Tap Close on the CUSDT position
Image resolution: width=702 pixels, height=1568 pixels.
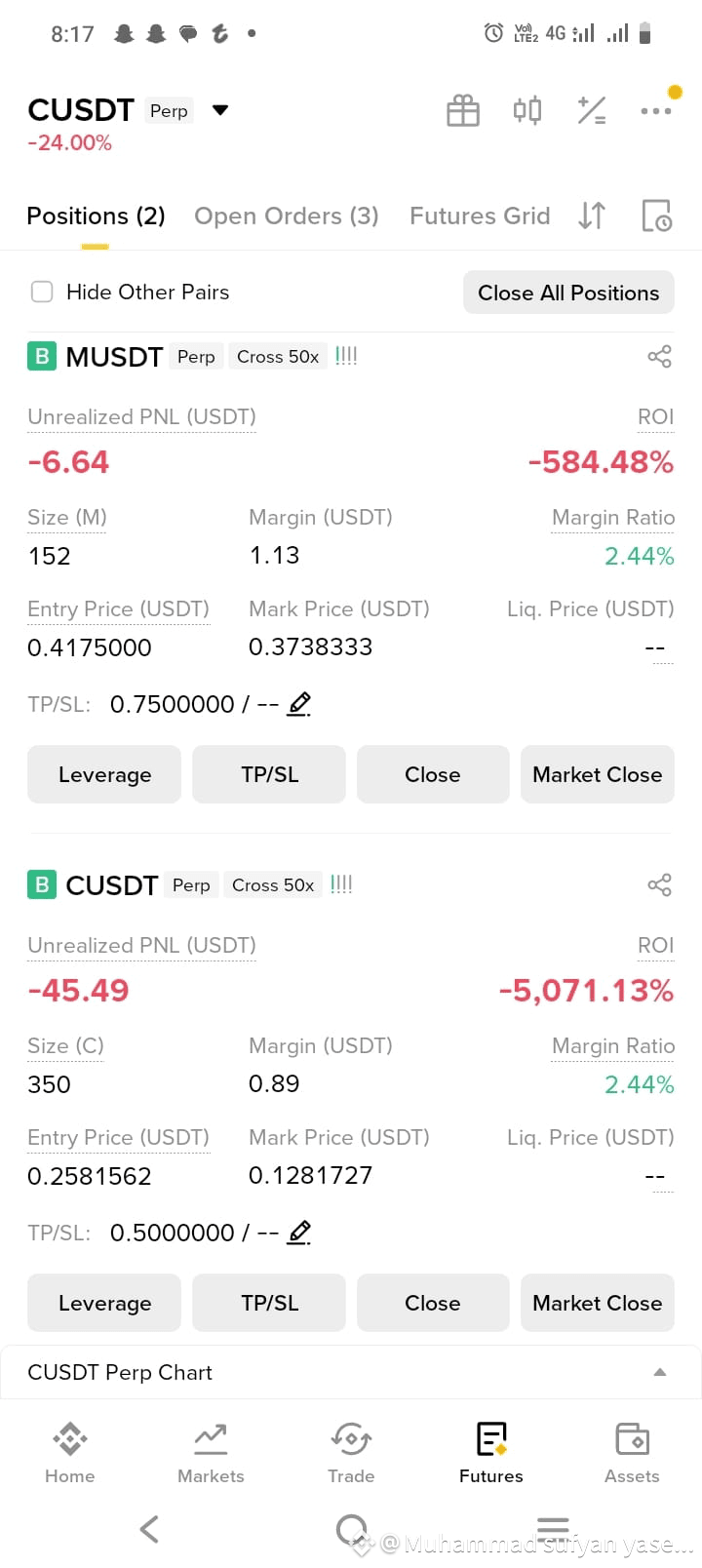[433, 1303]
